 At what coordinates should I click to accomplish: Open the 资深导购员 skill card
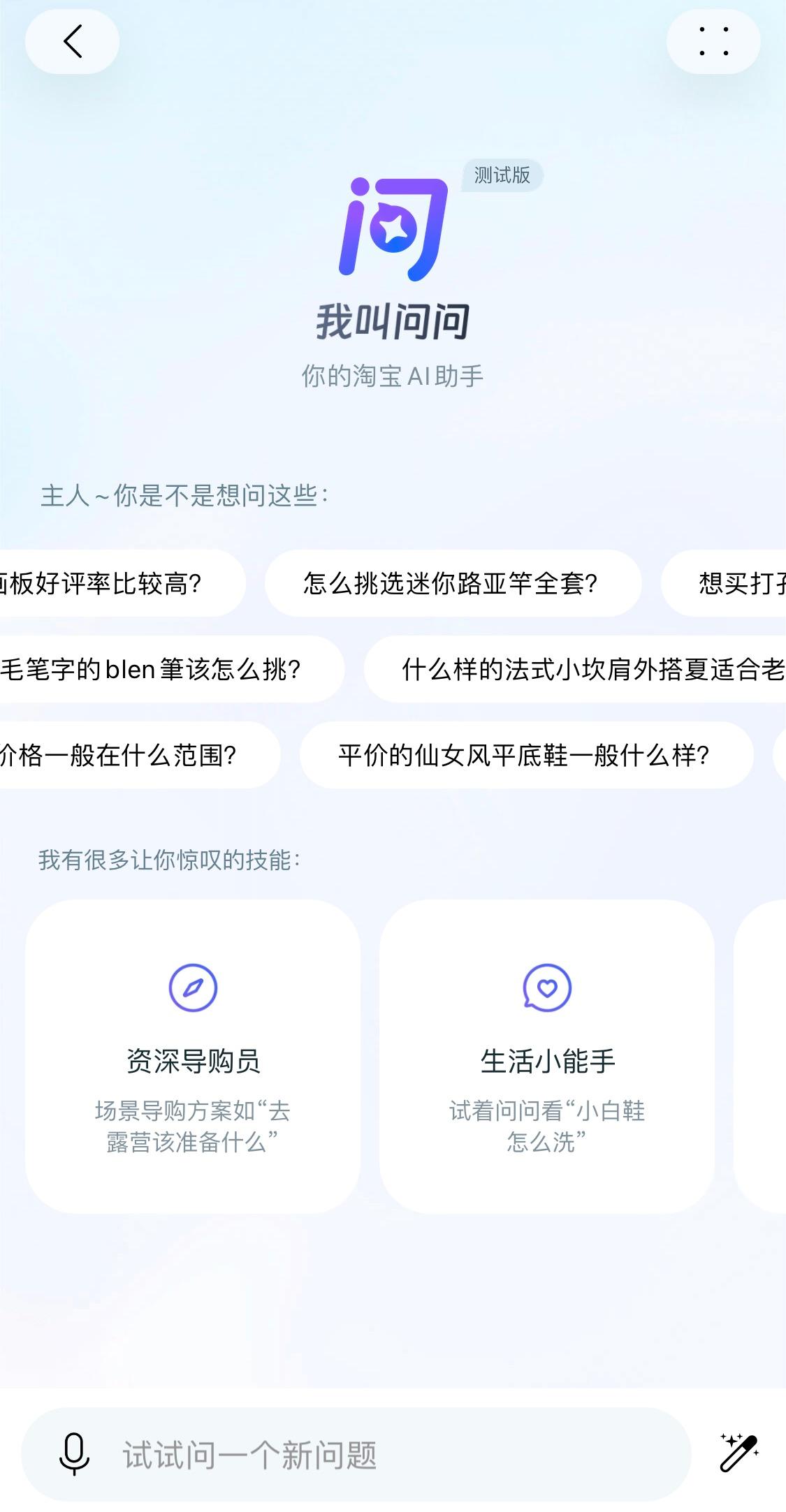[193, 1056]
